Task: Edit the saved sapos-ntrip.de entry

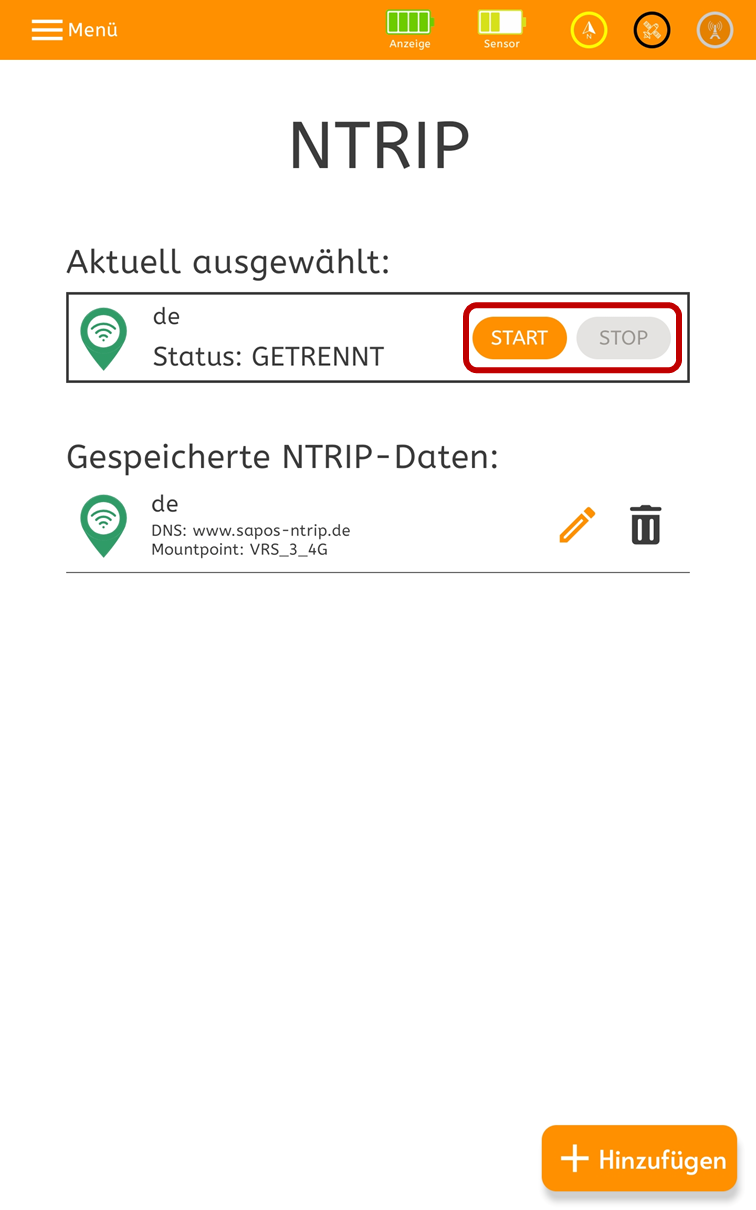Action: [577, 525]
